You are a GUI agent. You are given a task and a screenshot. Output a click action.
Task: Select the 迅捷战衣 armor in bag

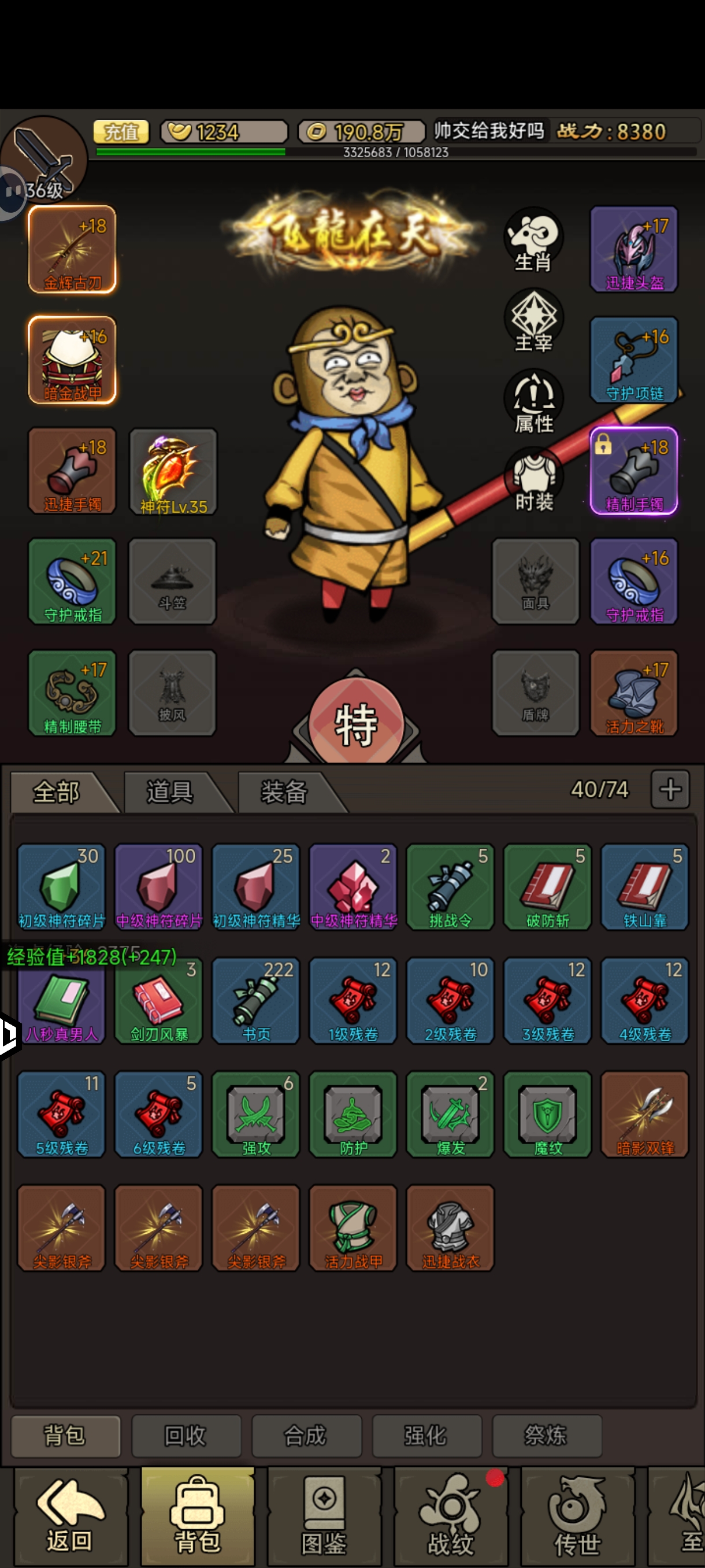[450, 1227]
